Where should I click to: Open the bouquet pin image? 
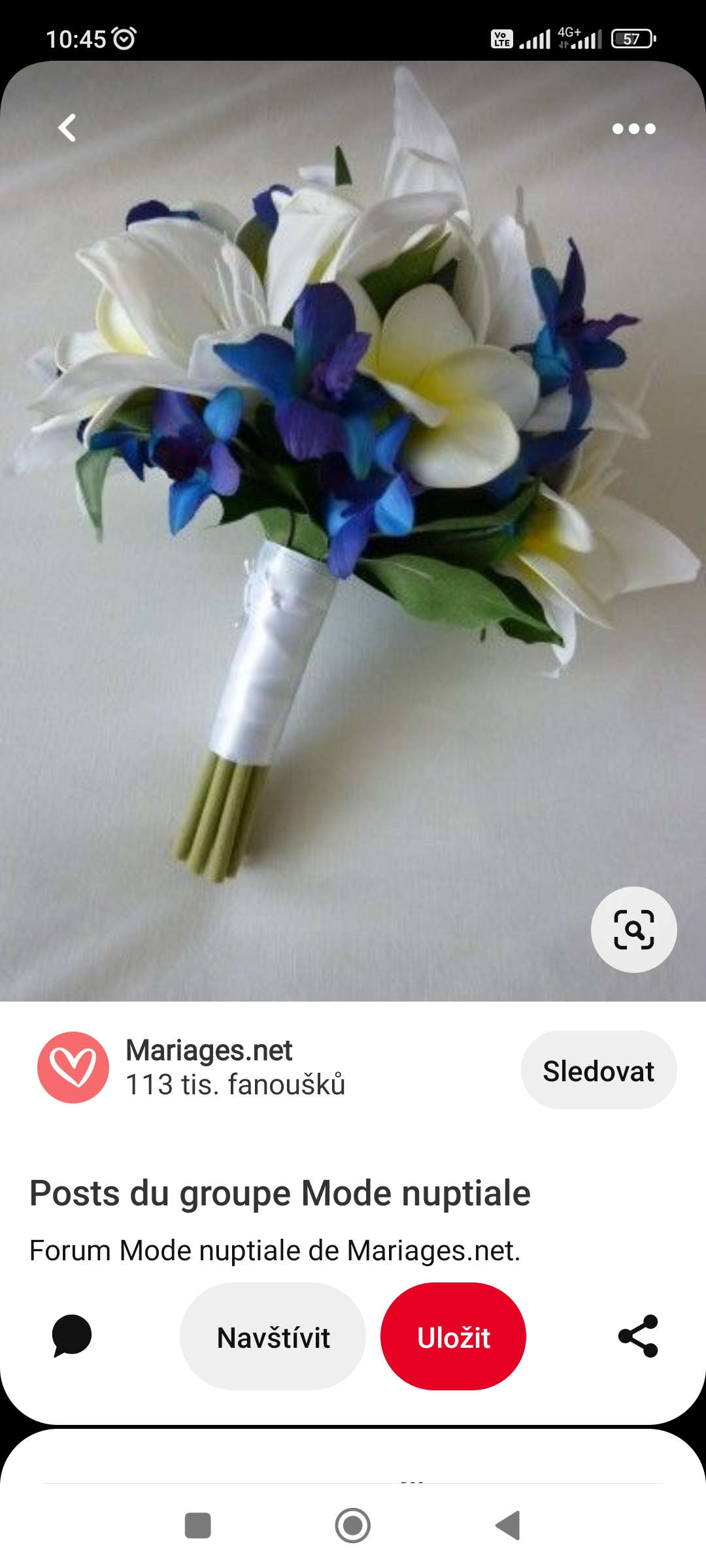tap(353, 531)
